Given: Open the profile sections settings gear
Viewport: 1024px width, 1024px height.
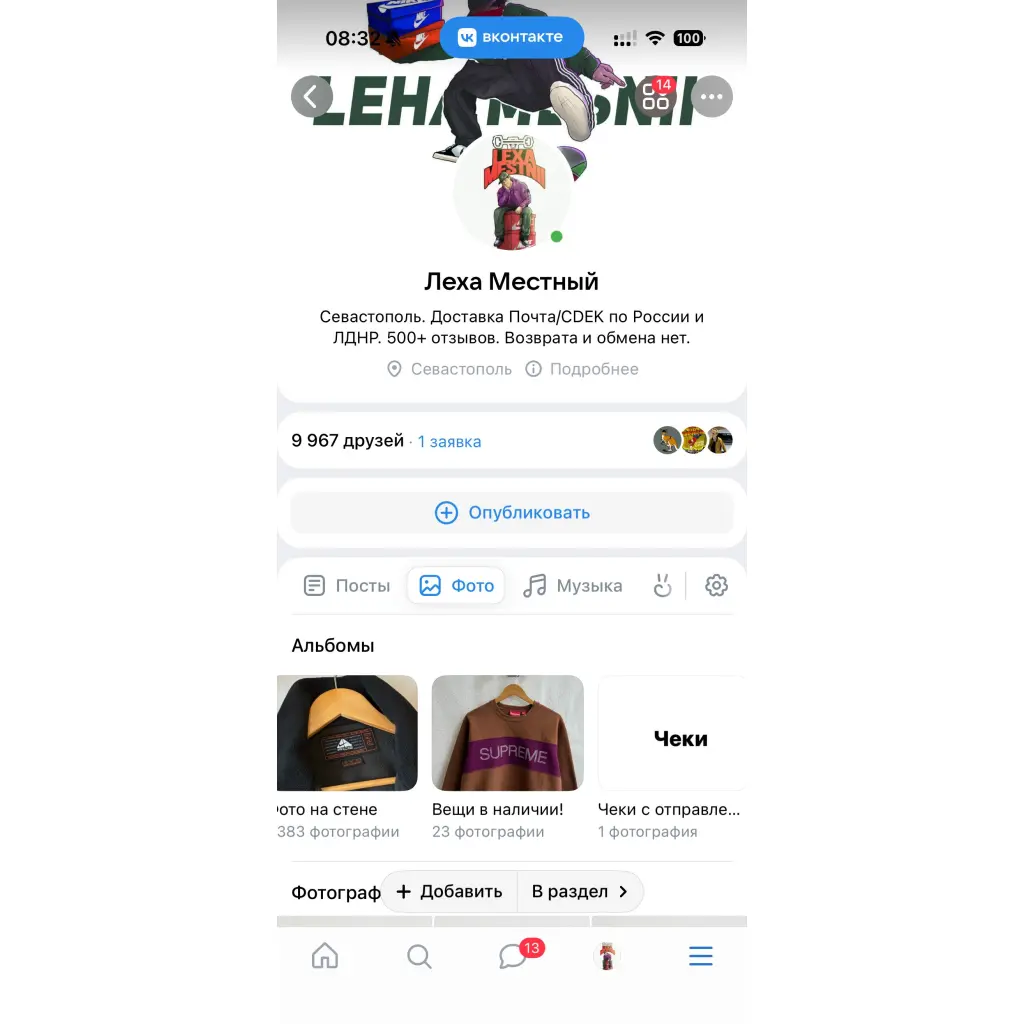Looking at the screenshot, I should (x=716, y=586).
